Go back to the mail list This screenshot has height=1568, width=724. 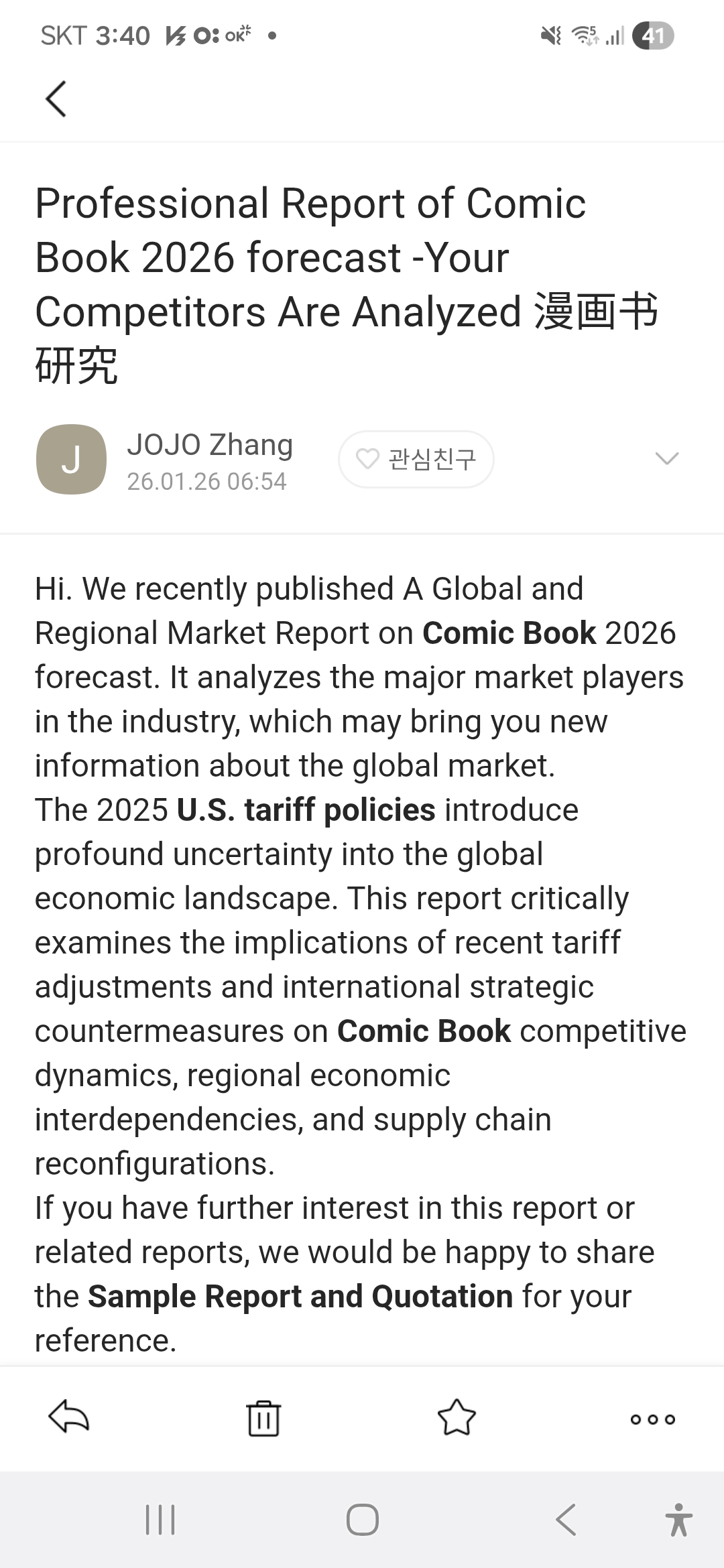[56, 99]
